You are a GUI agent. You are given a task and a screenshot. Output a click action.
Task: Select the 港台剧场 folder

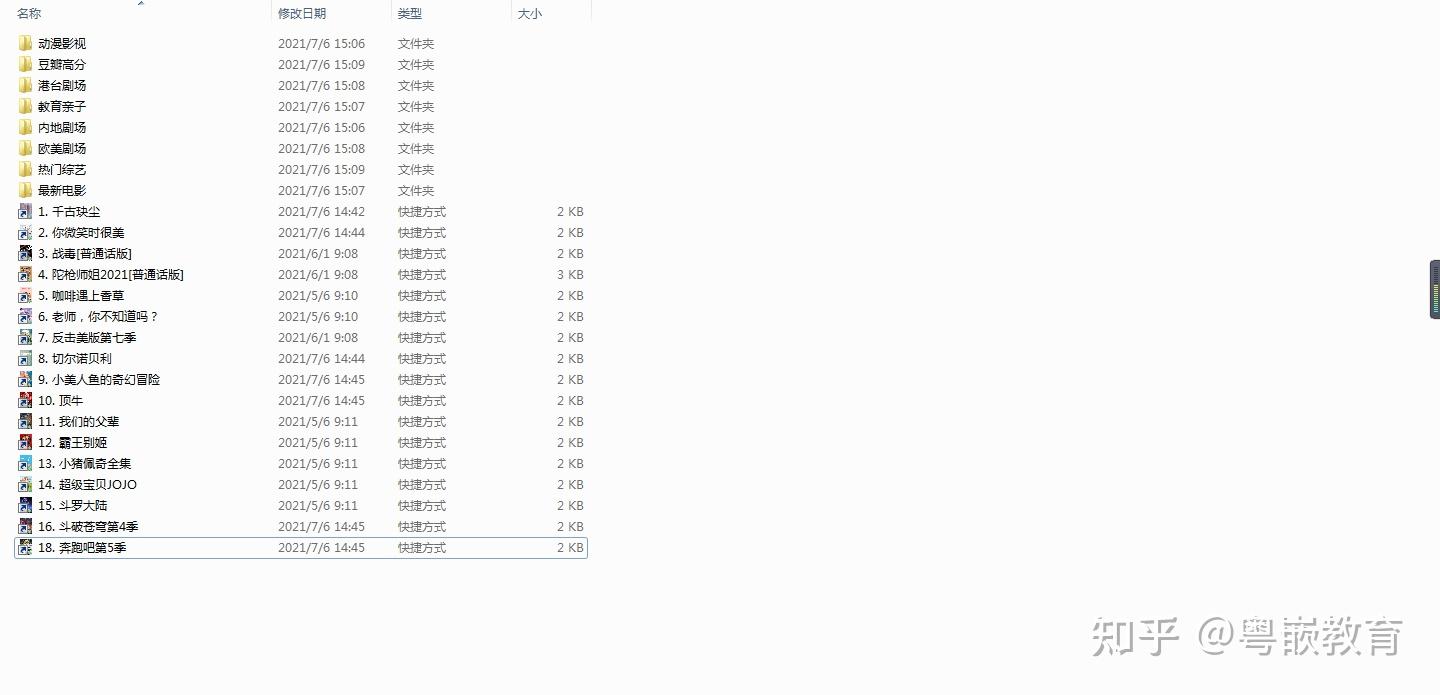click(62, 86)
